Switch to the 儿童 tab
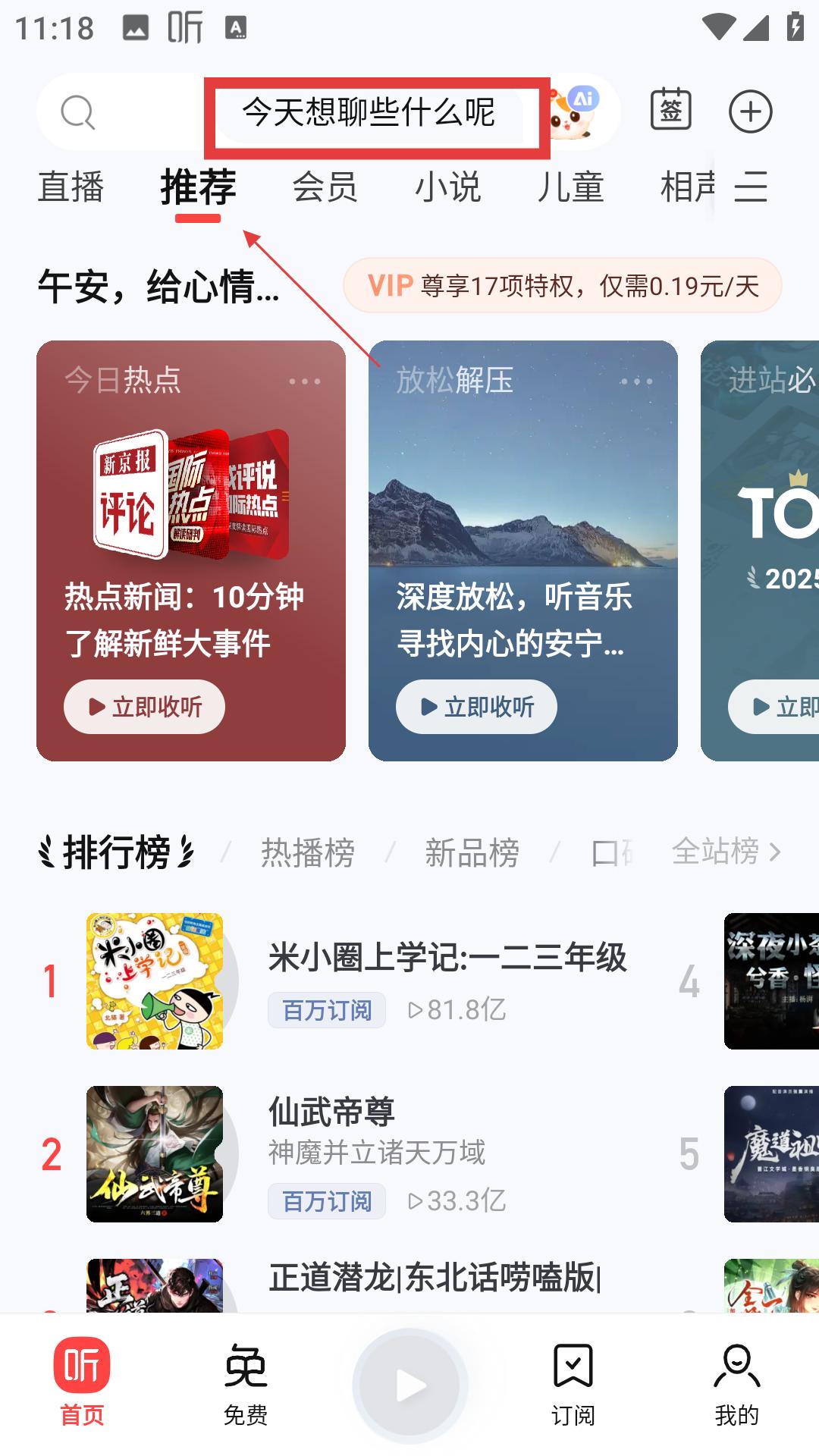Image resolution: width=819 pixels, height=1456 pixels. (571, 187)
